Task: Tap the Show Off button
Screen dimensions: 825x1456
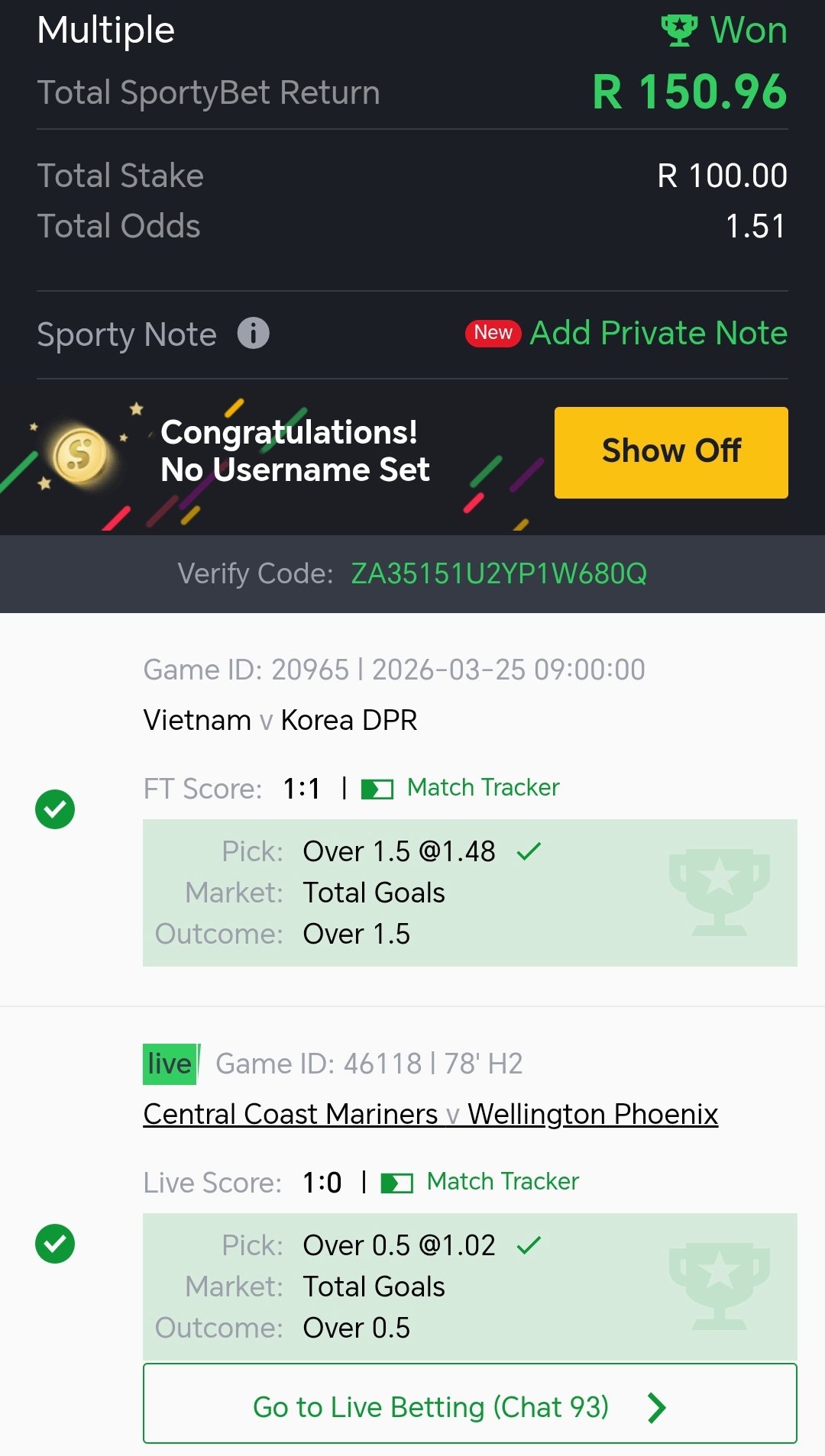Action: click(671, 452)
